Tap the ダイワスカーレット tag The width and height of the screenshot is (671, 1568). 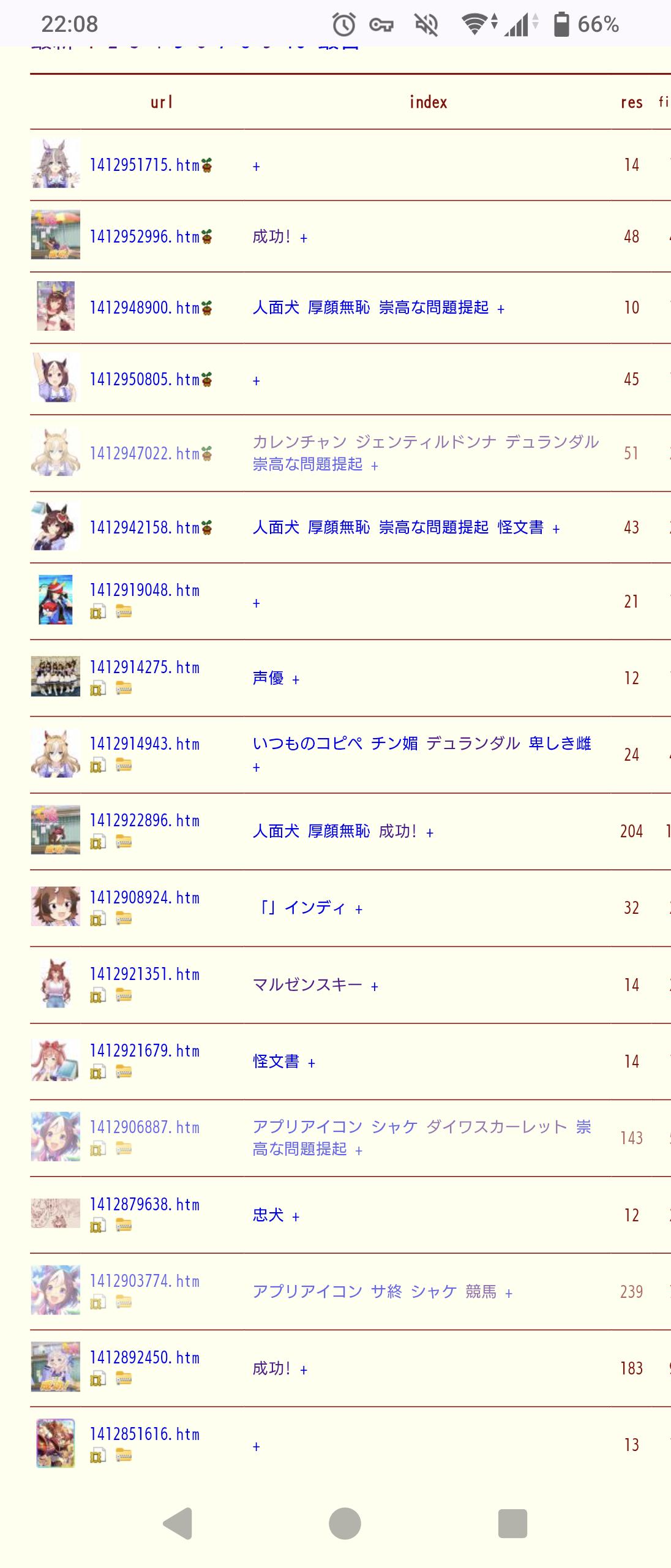(x=496, y=1127)
